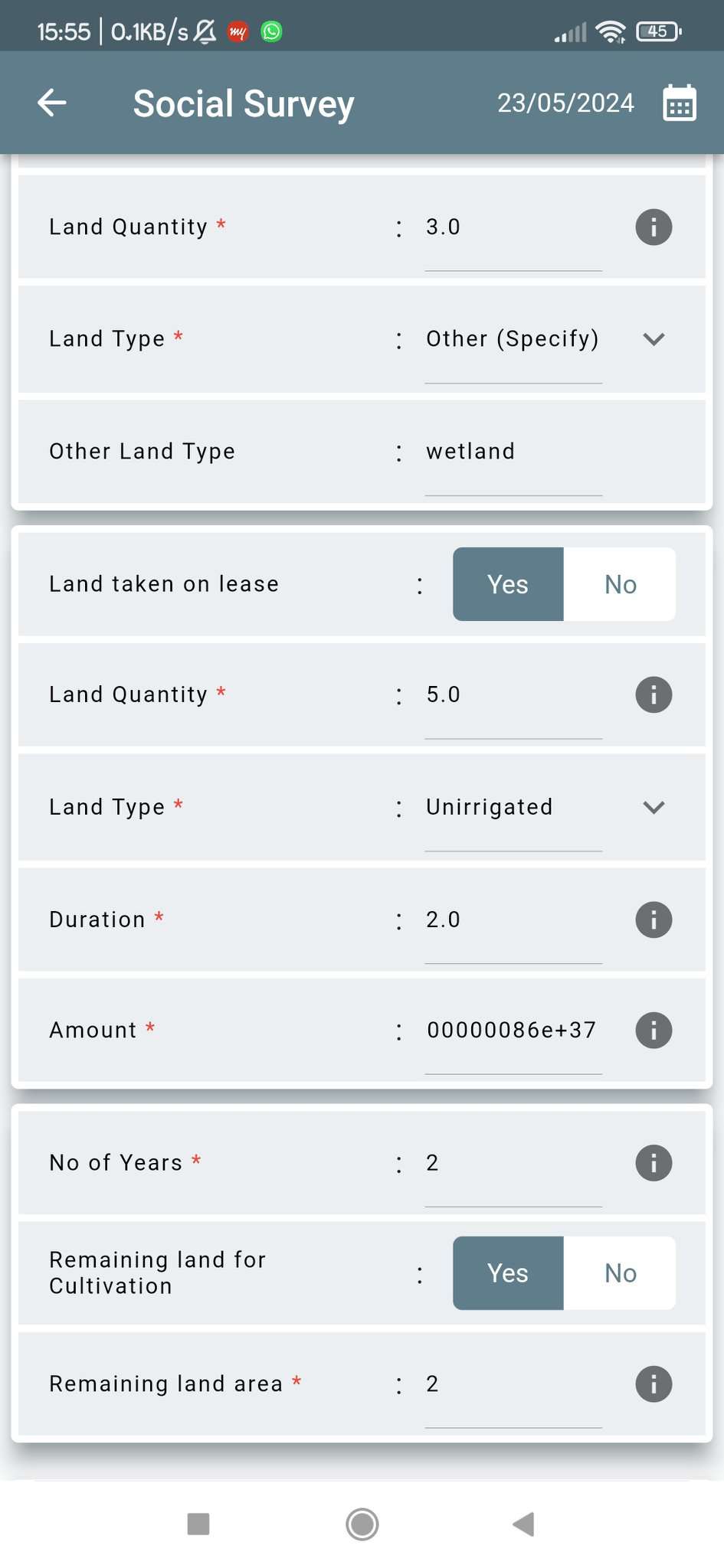Select No for Remaining land for Cultivation
The height and width of the screenshot is (1568, 724).
pos(620,1273)
